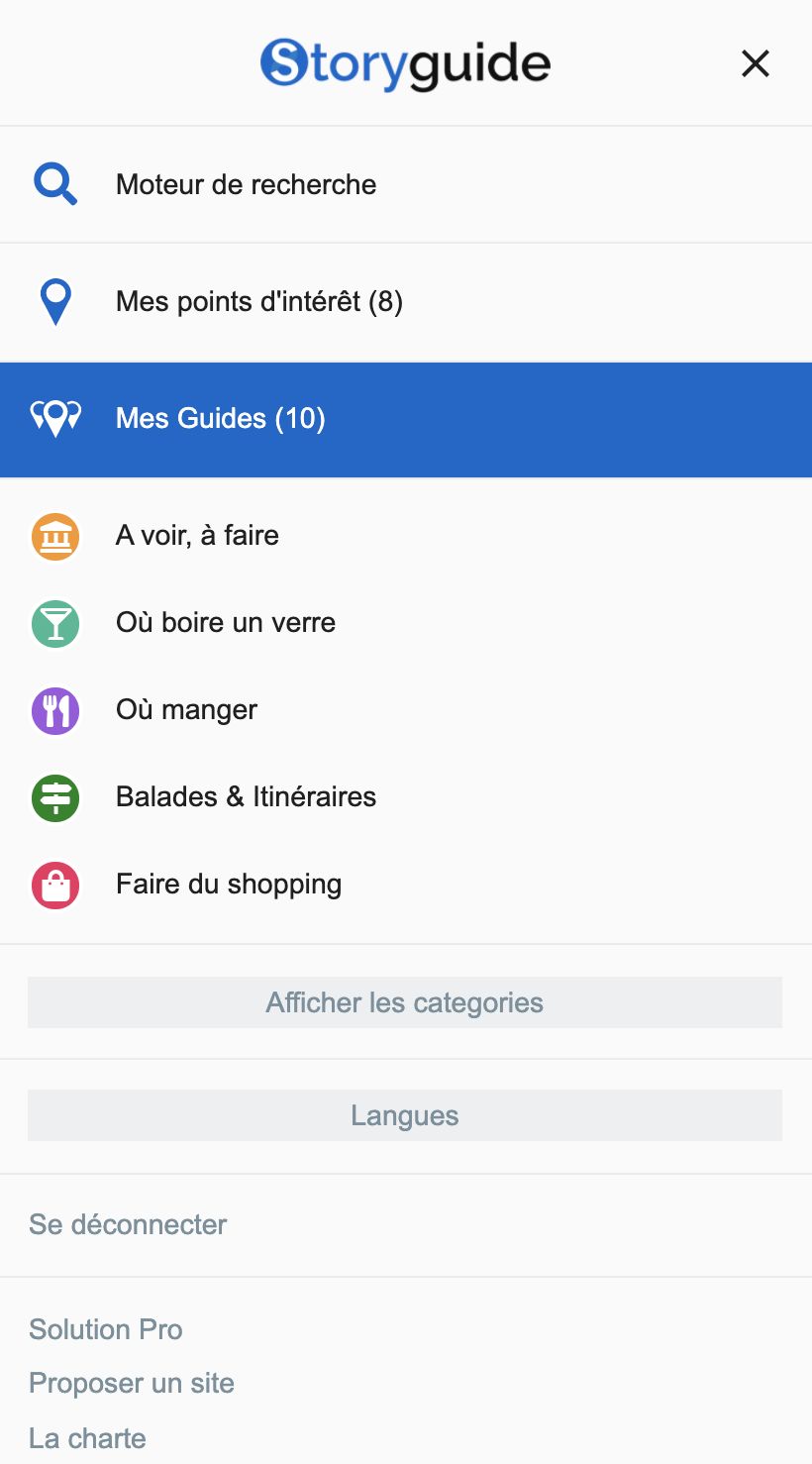Tap Afficher les categories button
Image resolution: width=812 pixels, height=1464 pixels.
click(405, 1002)
